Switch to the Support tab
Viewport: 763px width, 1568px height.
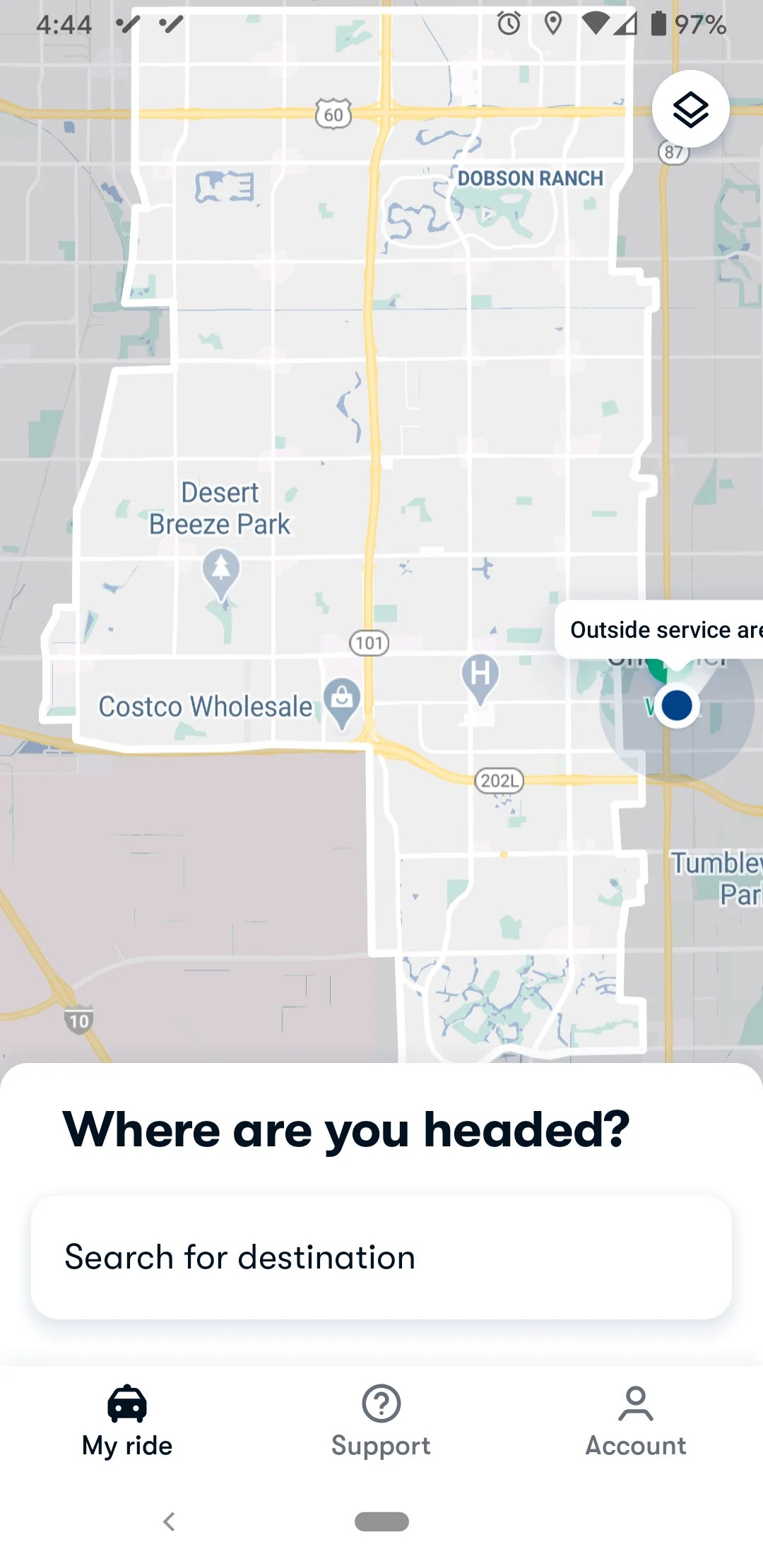coord(381,1421)
